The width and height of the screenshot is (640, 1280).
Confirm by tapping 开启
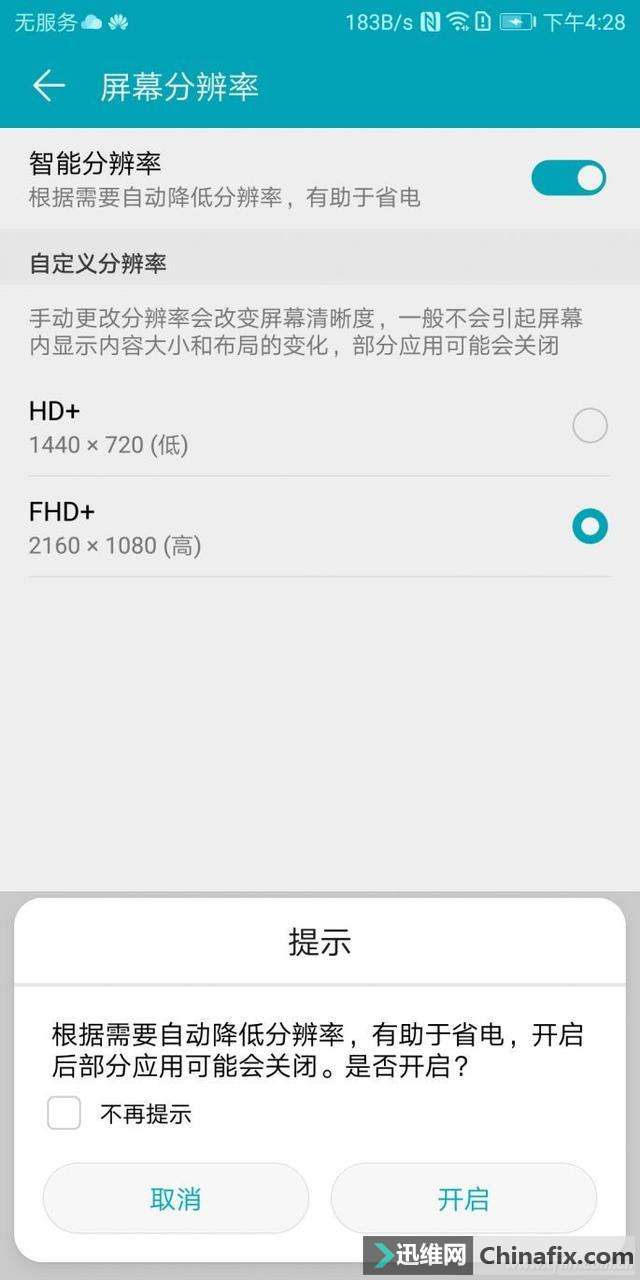pos(463,1198)
